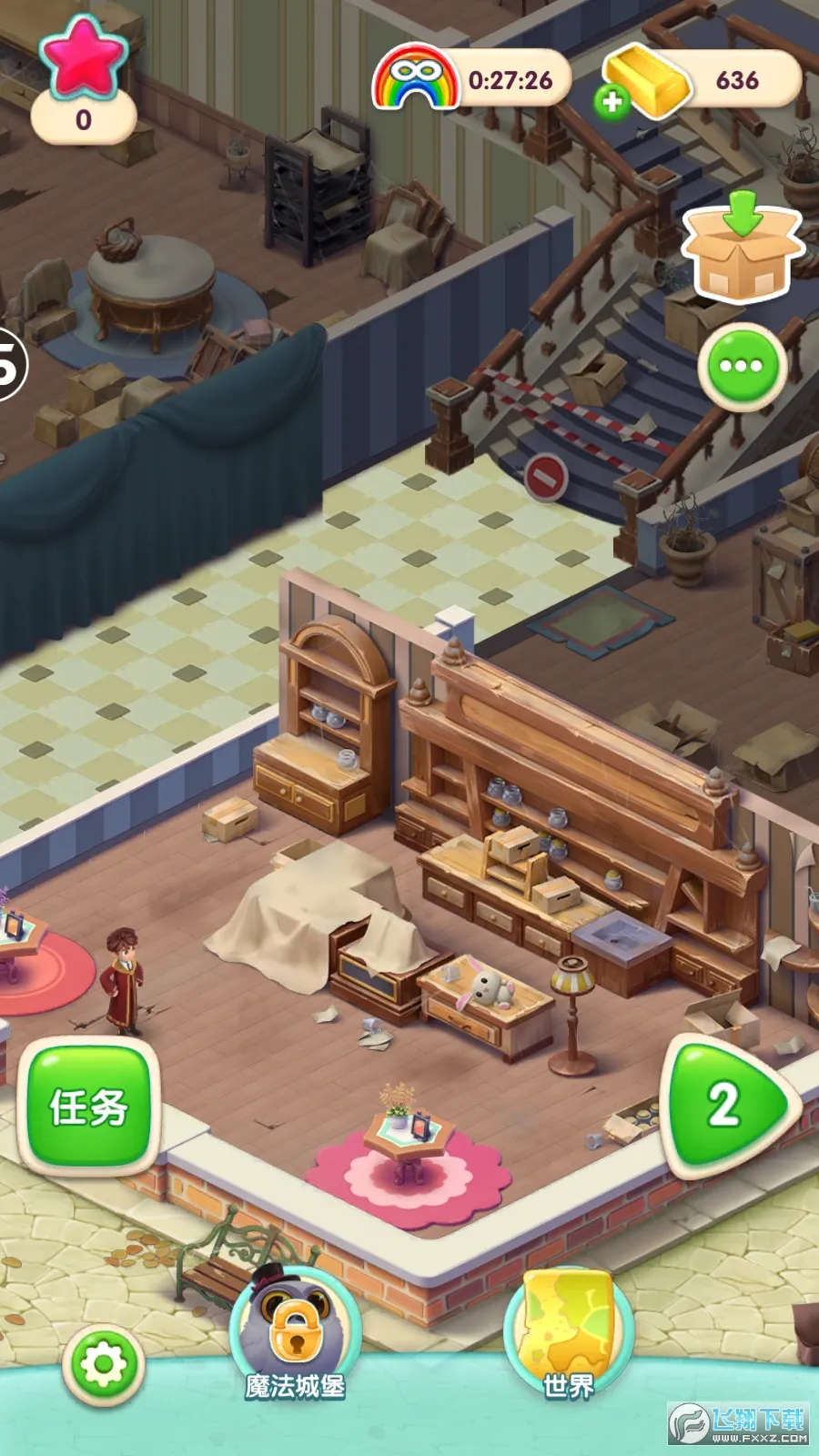Open the settings gear
Image resolution: width=819 pixels, height=1456 pixels.
point(103,1364)
